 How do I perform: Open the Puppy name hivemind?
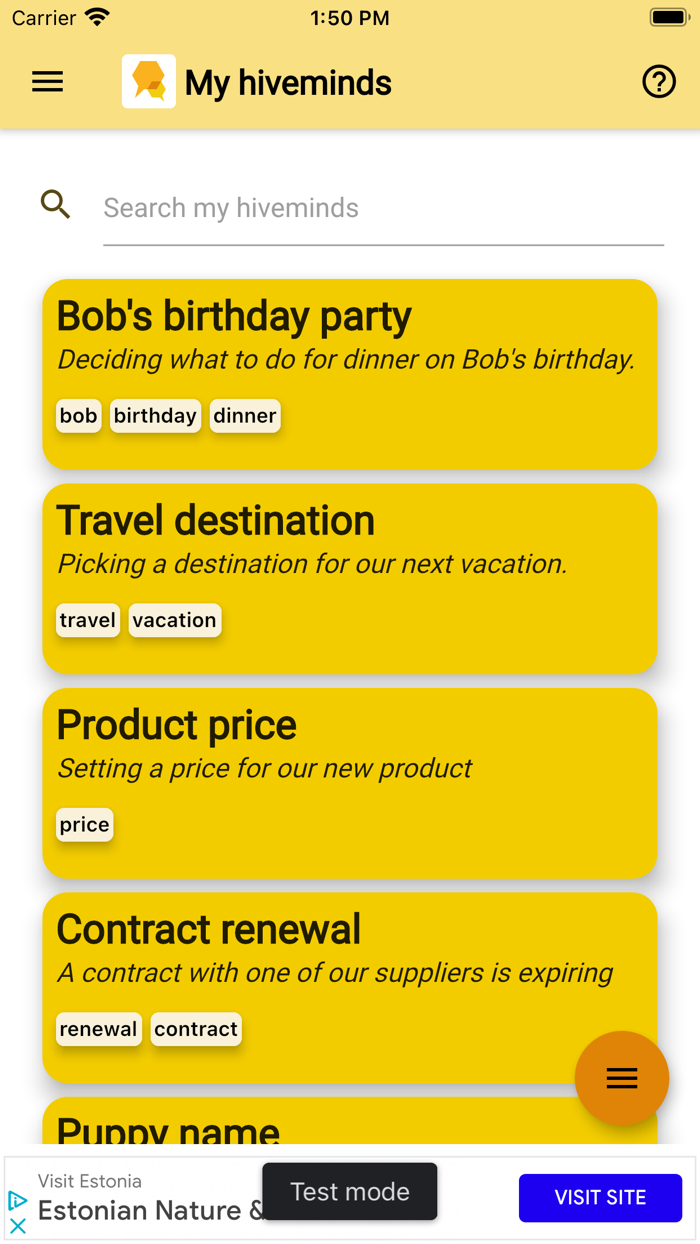pos(168,1128)
